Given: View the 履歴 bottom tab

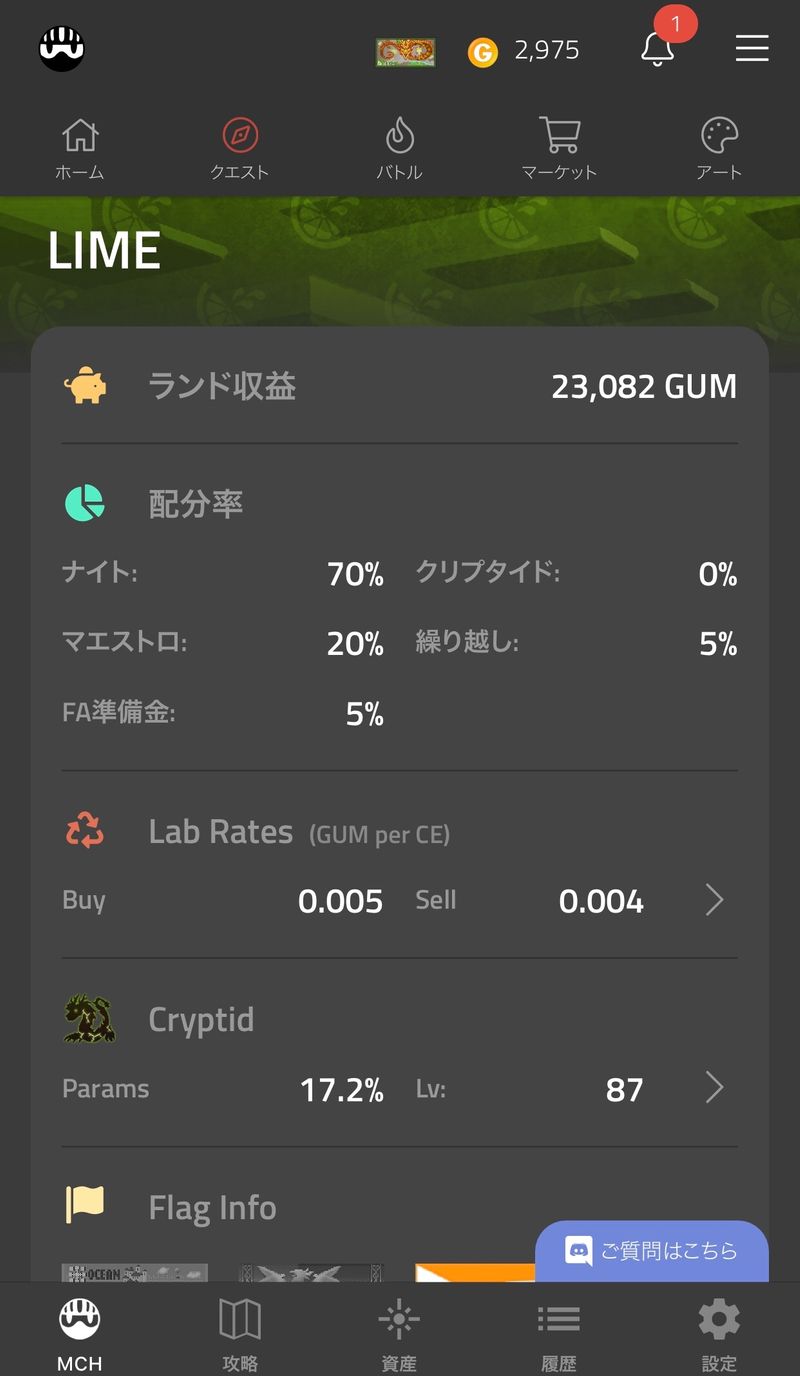Looking at the screenshot, I should (559, 1333).
